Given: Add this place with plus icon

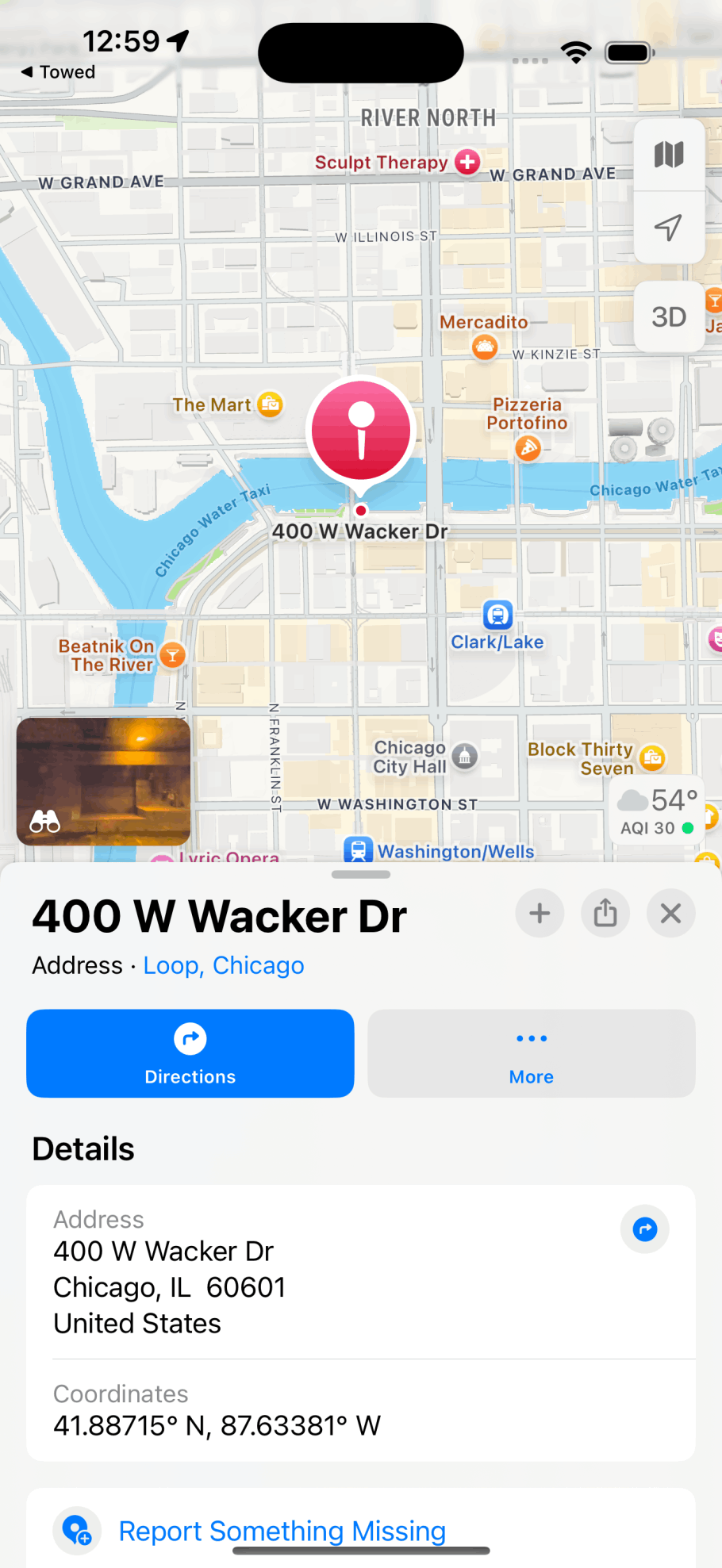Looking at the screenshot, I should pos(540,914).
